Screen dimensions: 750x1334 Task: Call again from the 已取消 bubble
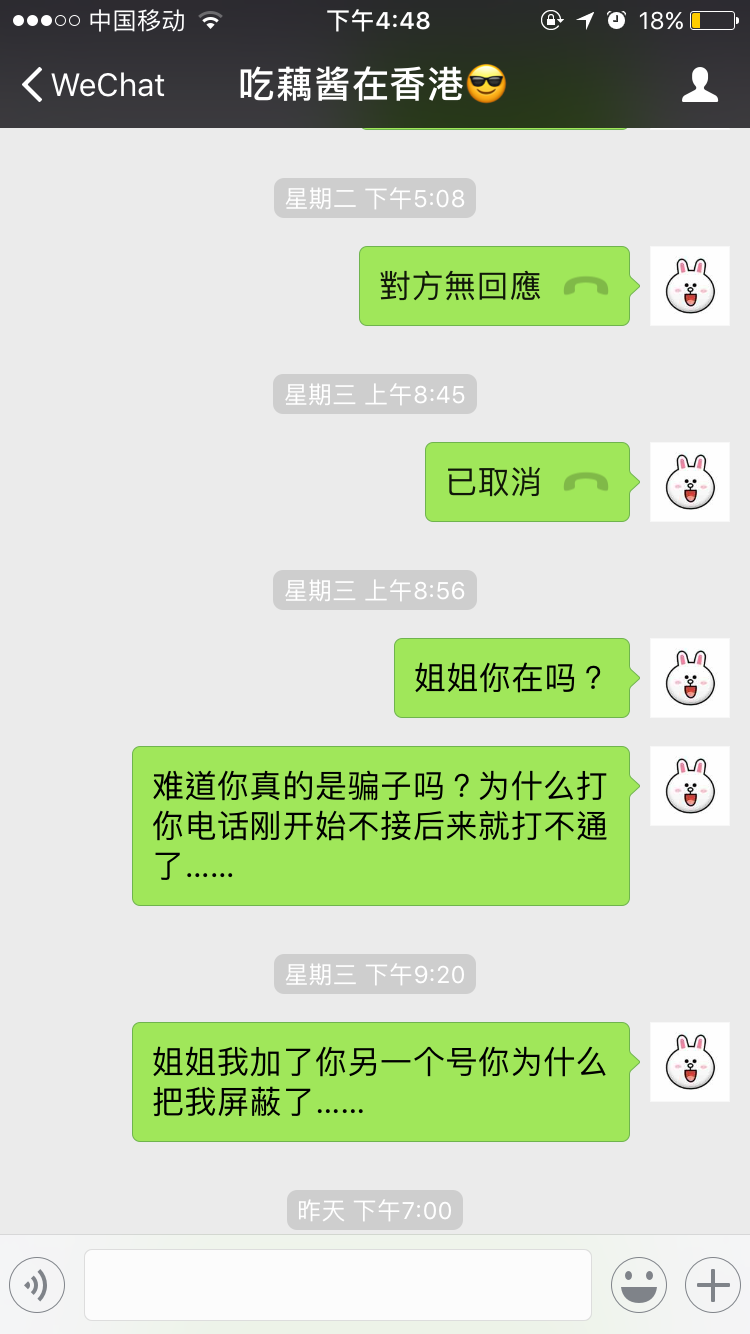pos(527,482)
